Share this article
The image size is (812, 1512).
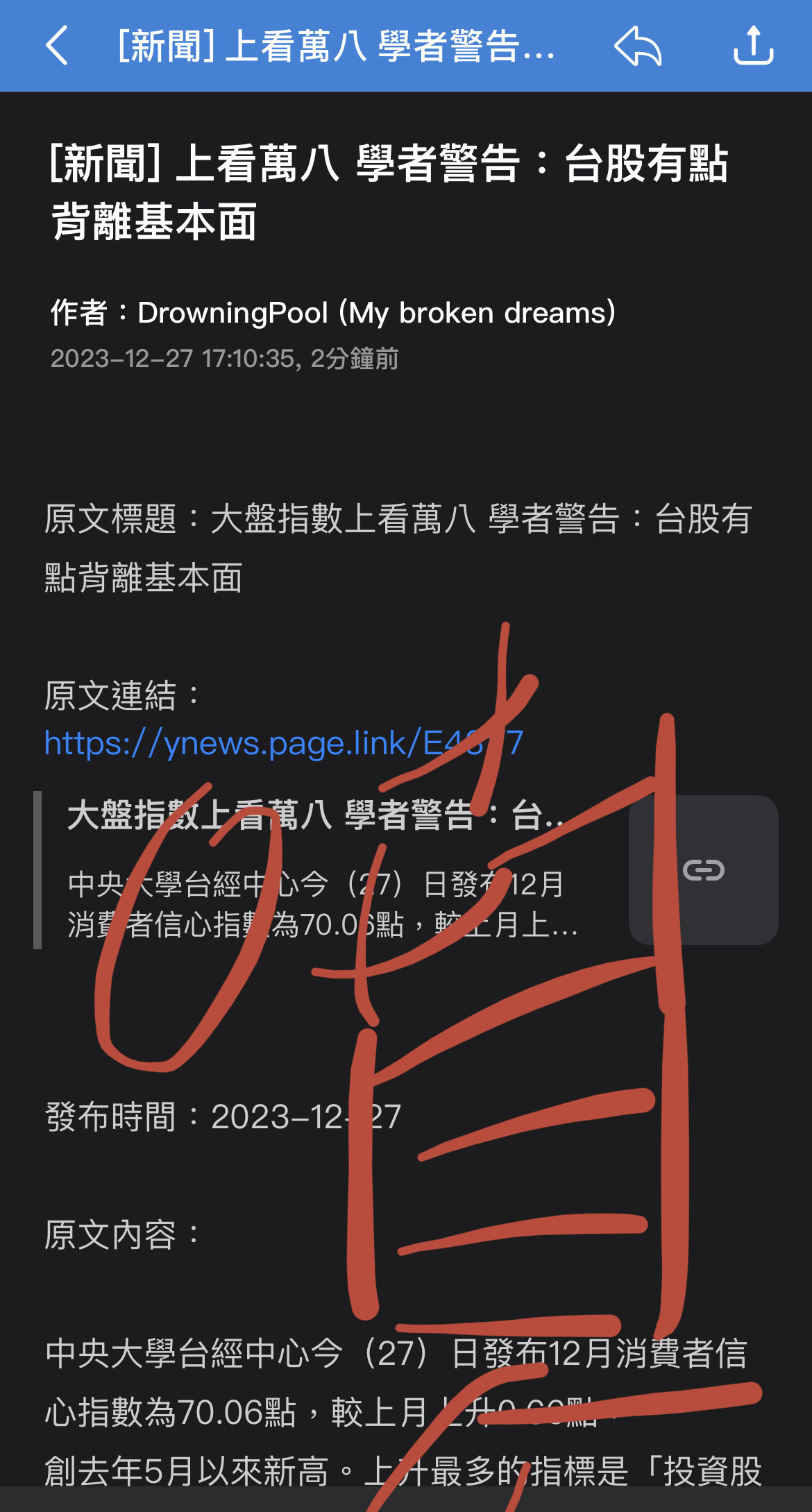[753, 46]
